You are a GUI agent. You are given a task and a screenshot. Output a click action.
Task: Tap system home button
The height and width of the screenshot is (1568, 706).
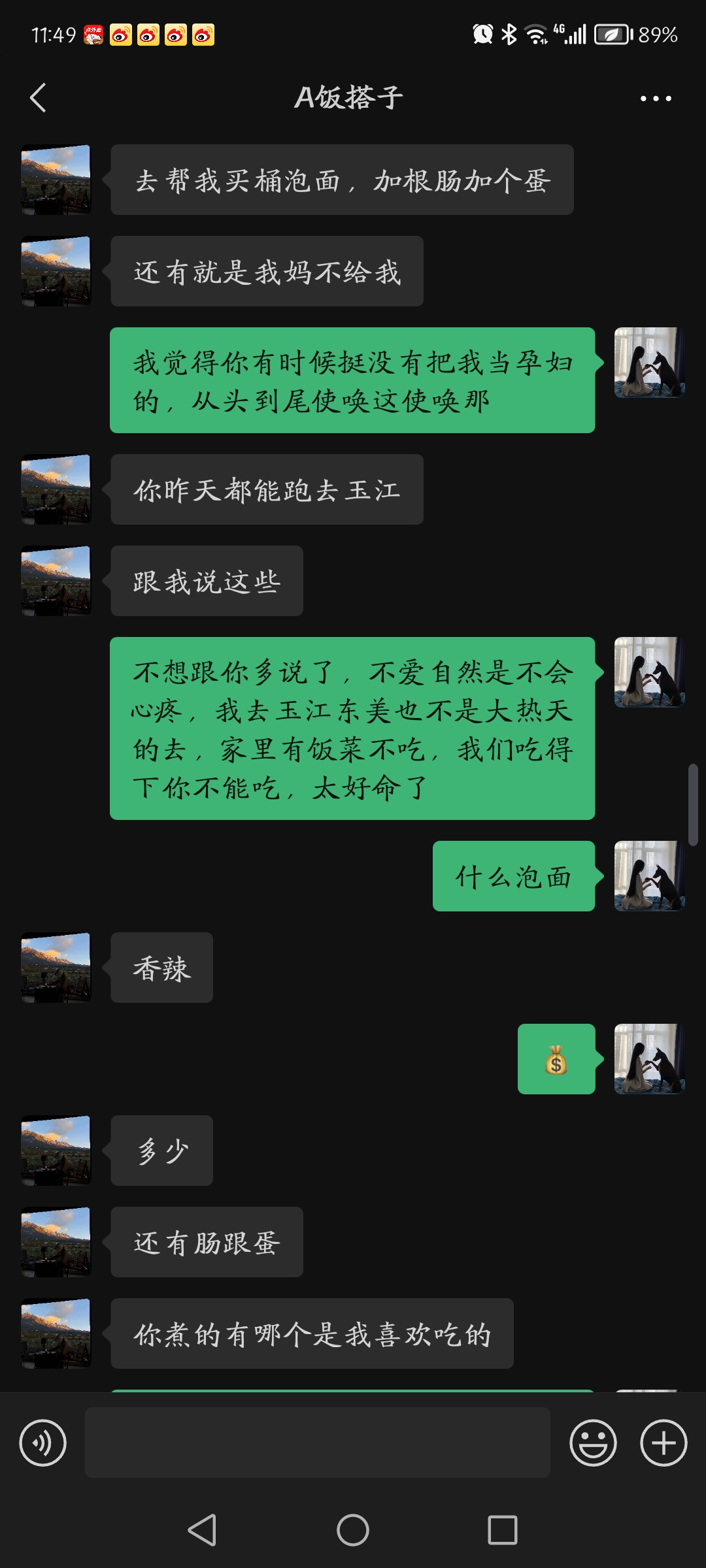click(353, 1530)
